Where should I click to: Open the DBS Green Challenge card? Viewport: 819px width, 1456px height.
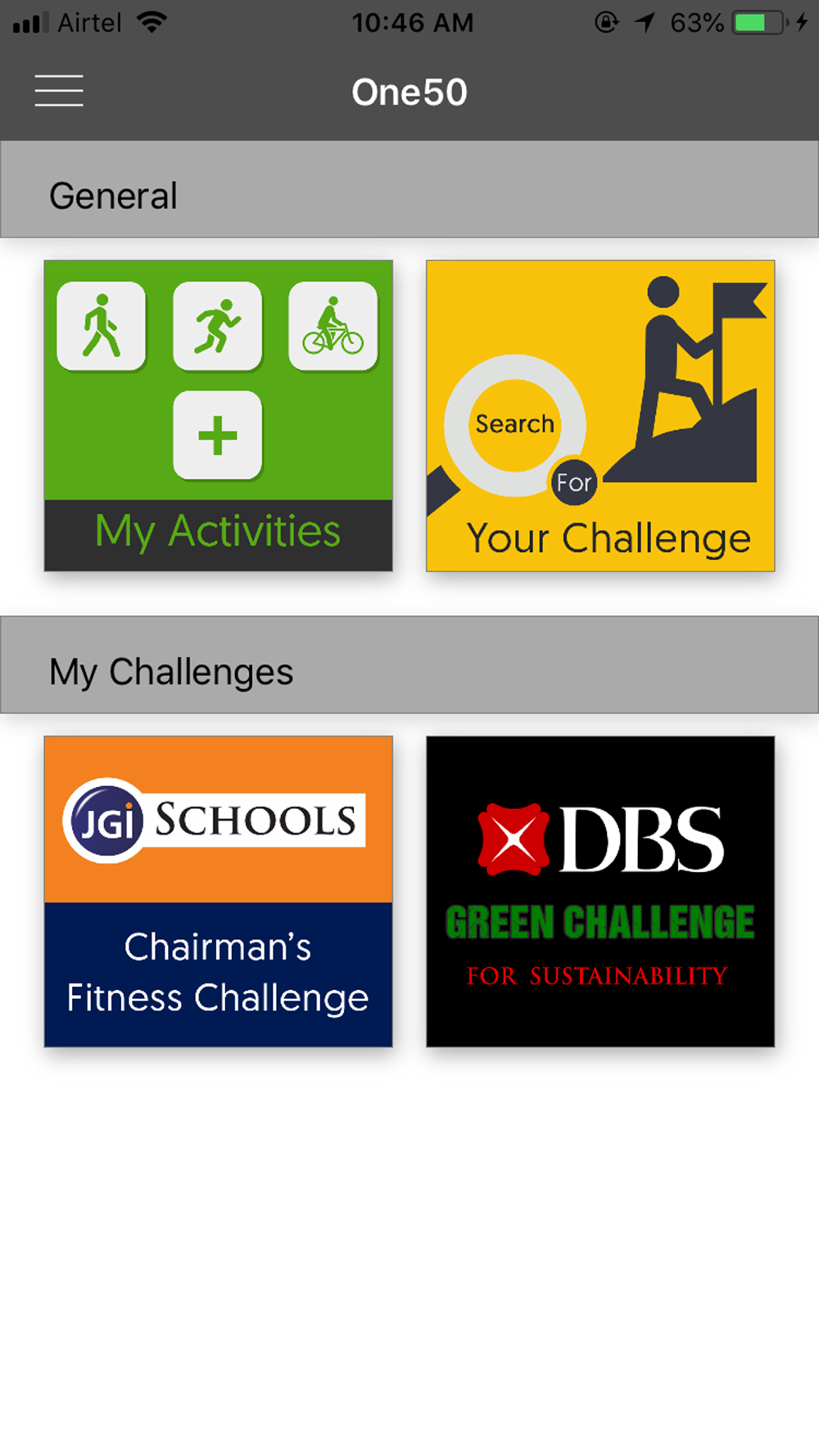point(600,891)
